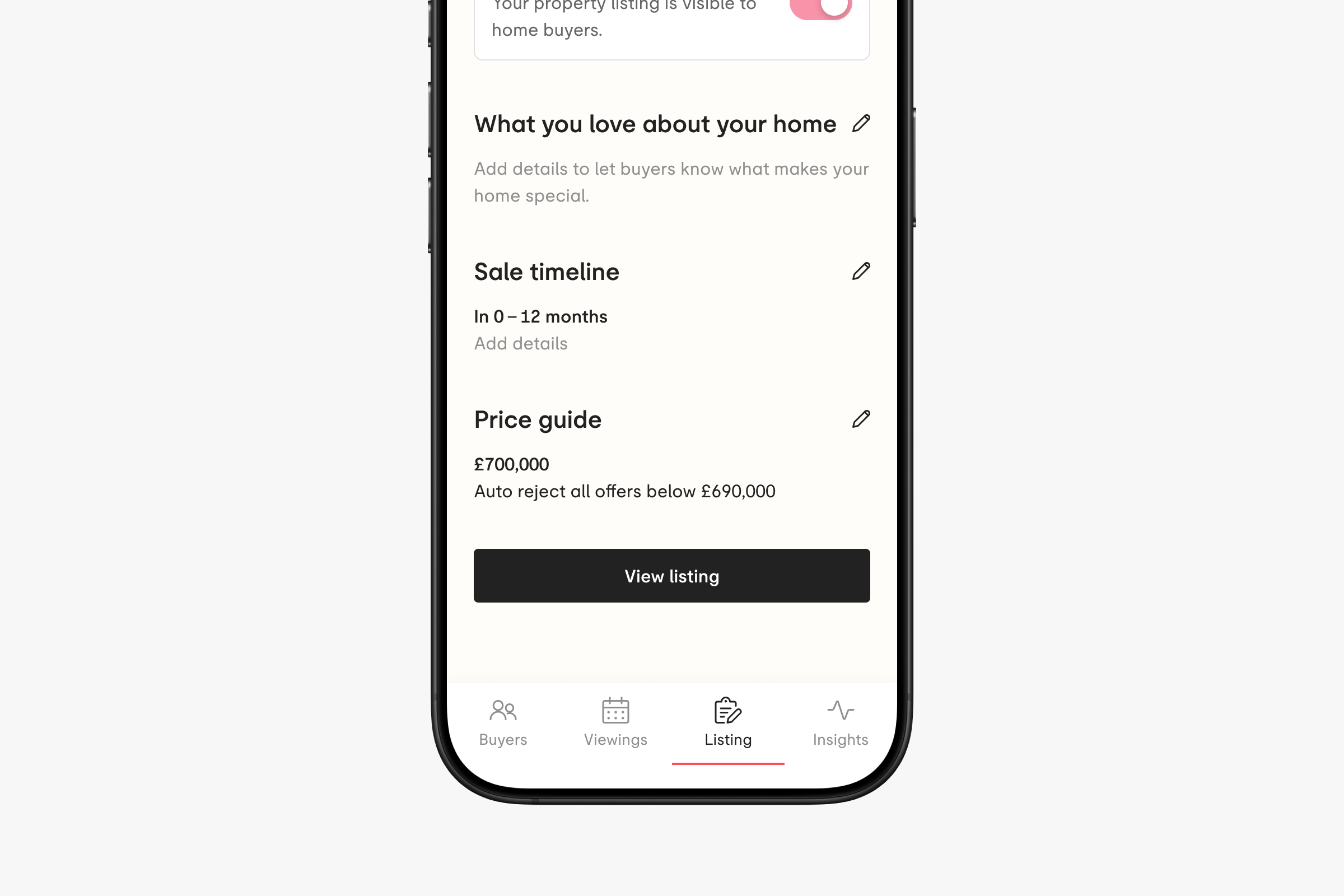Screen dimensions: 1344x896
Task: Select the Listing tab
Action: coord(727,723)
